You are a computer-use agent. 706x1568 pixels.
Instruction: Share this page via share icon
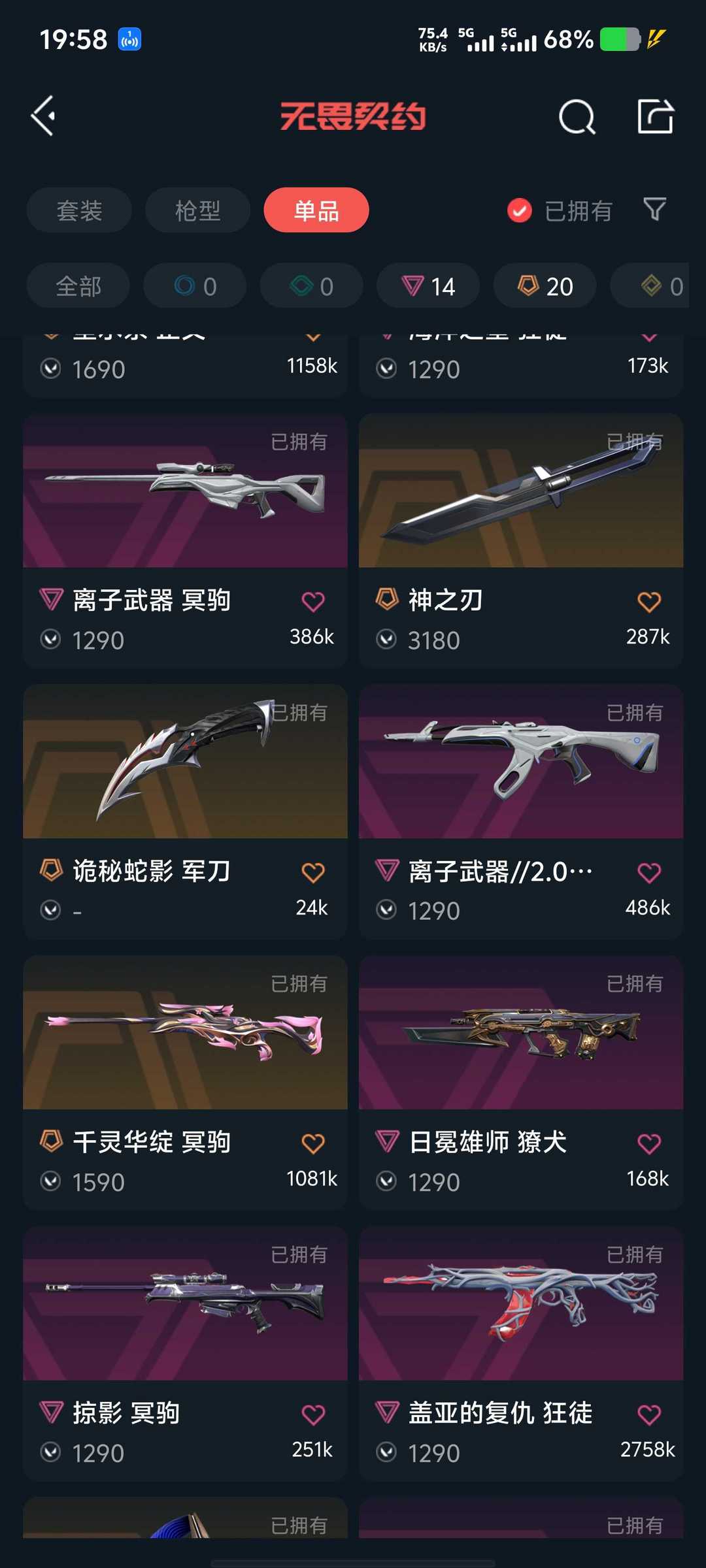pos(655,116)
